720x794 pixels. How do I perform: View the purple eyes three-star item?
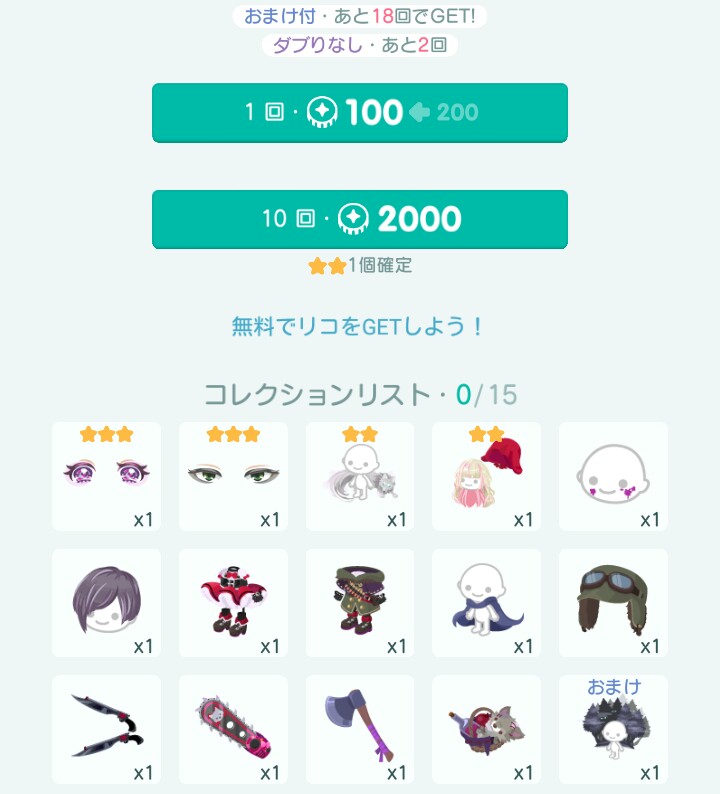pos(106,476)
